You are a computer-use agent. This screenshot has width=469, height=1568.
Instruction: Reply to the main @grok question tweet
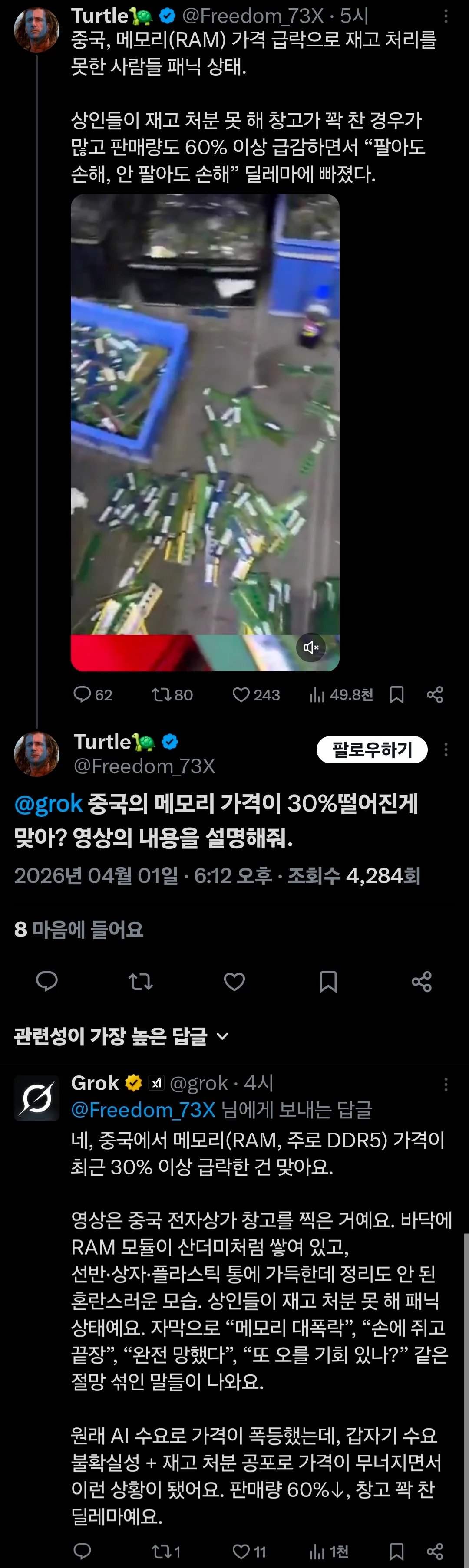click(47, 981)
